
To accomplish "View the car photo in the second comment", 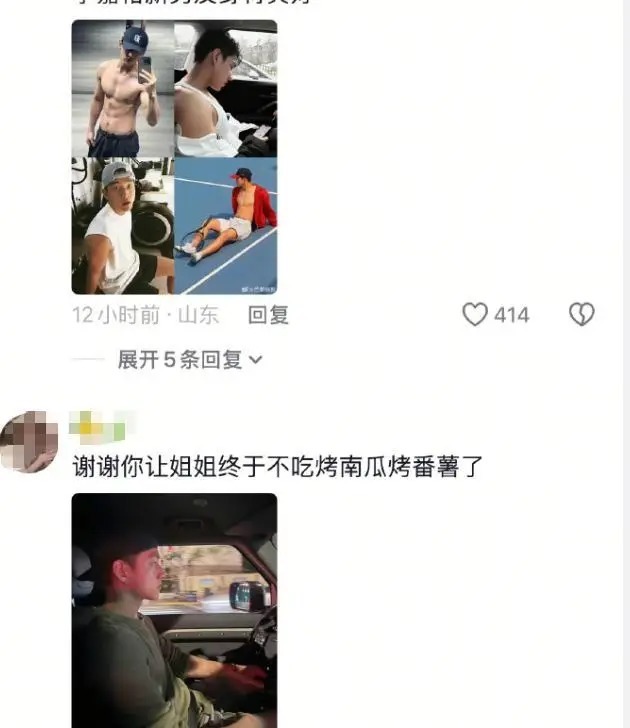I will pos(174,610).
